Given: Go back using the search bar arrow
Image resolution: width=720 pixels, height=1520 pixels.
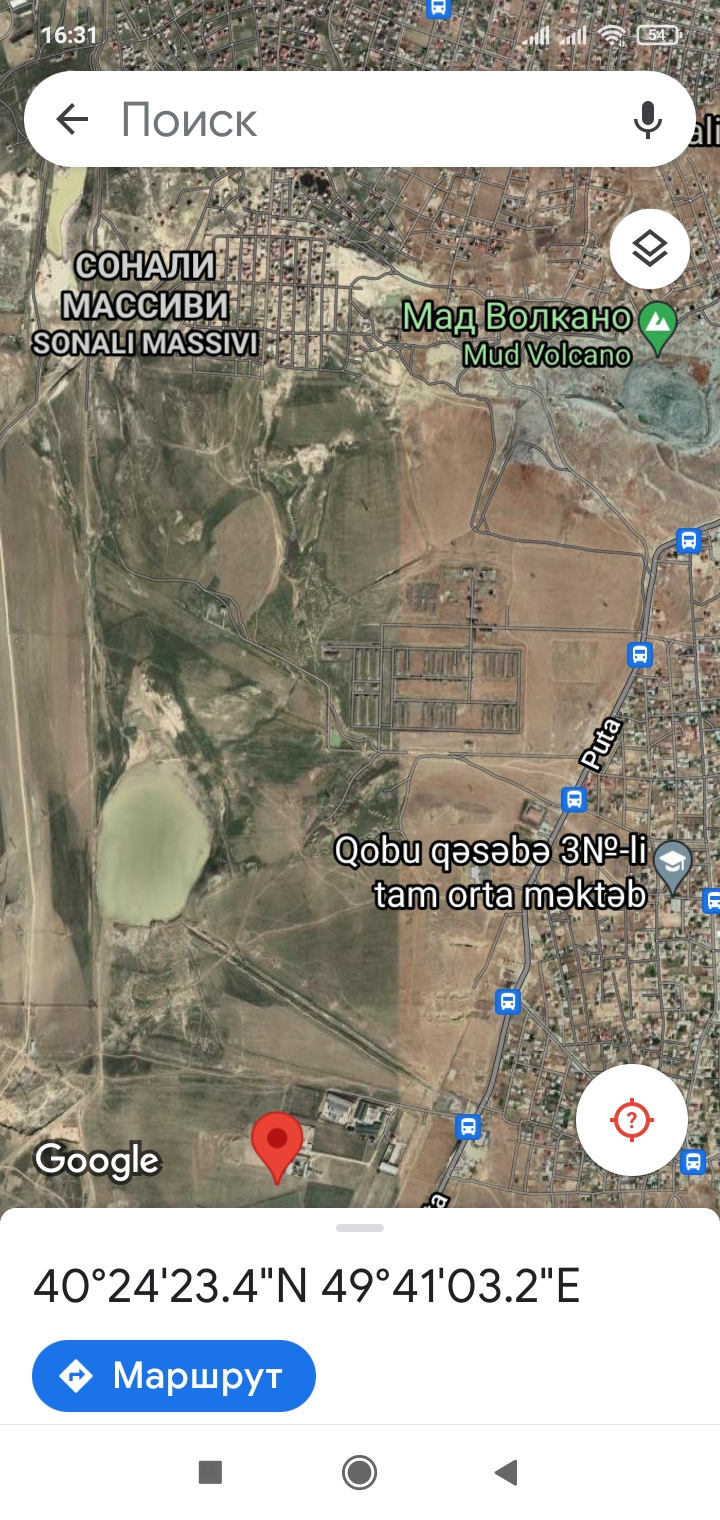Looking at the screenshot, I should pos(72,120).
